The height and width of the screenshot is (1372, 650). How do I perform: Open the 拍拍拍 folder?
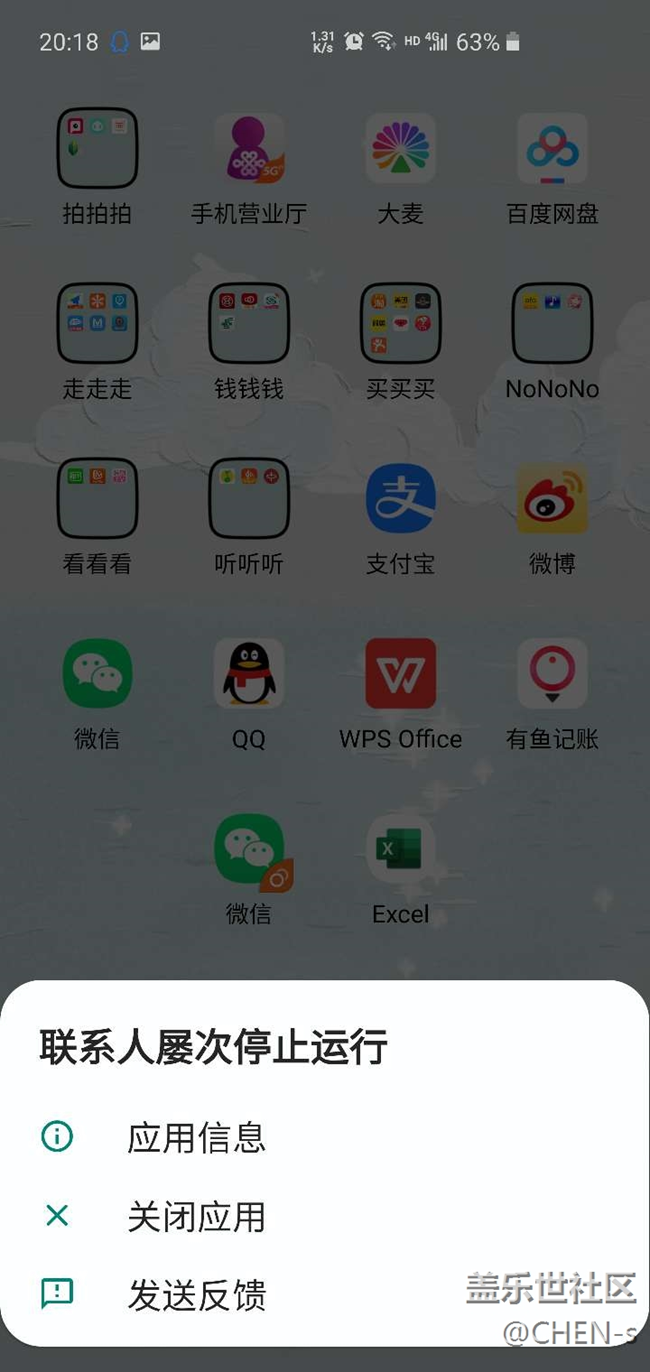[97, 149]
